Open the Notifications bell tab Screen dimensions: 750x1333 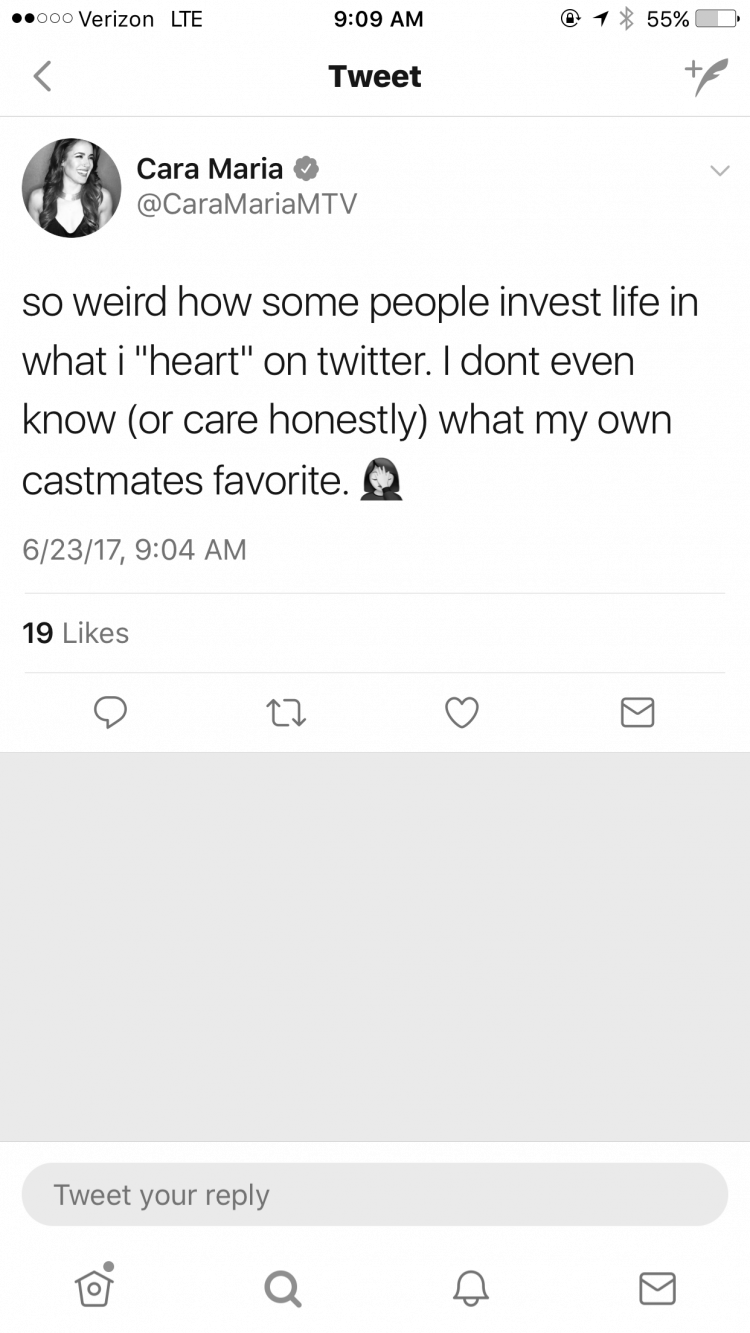(x=470, y=1287)
